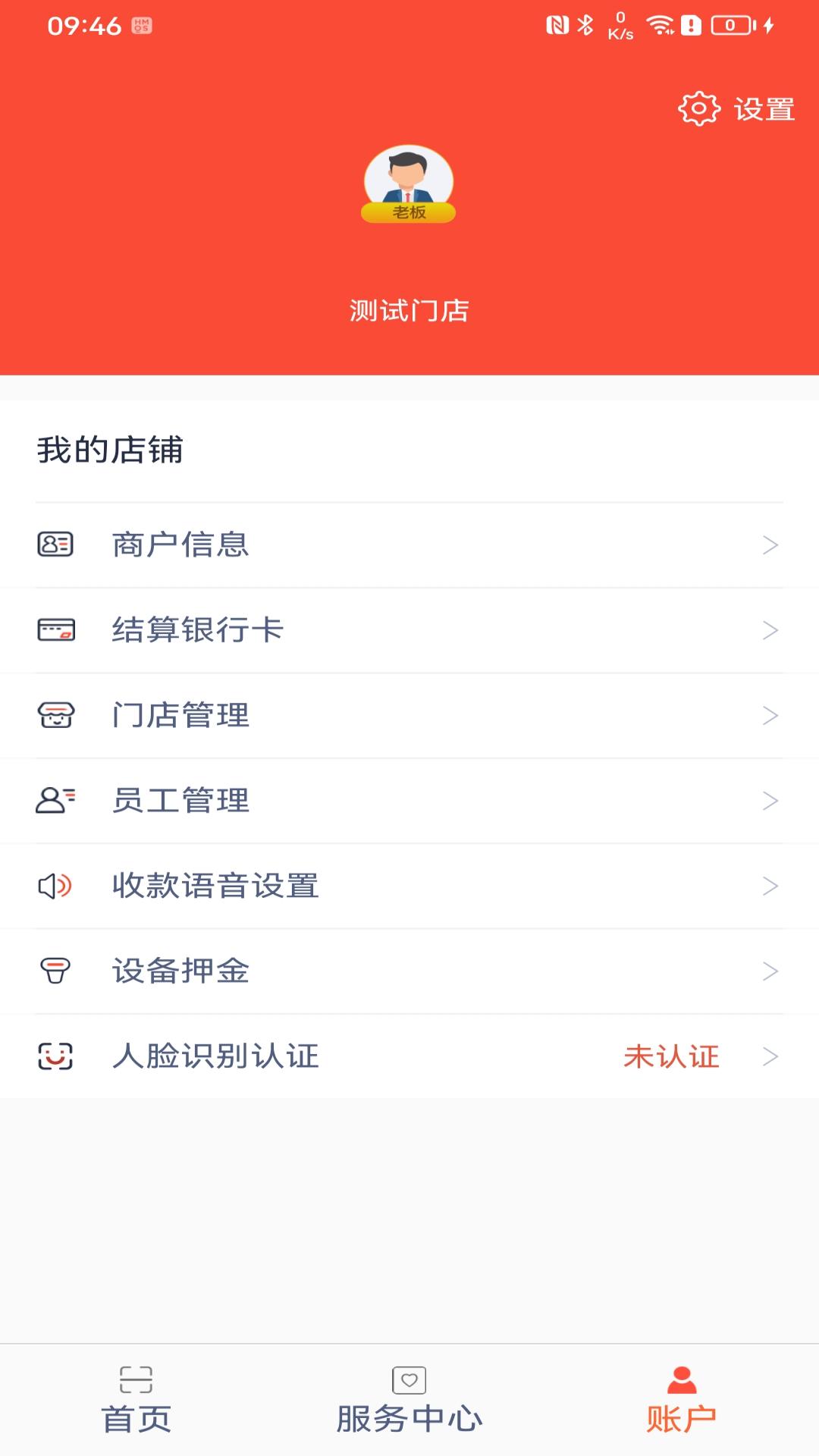Click the 结算银行卡 bank card icon

(x=54, y=629)
